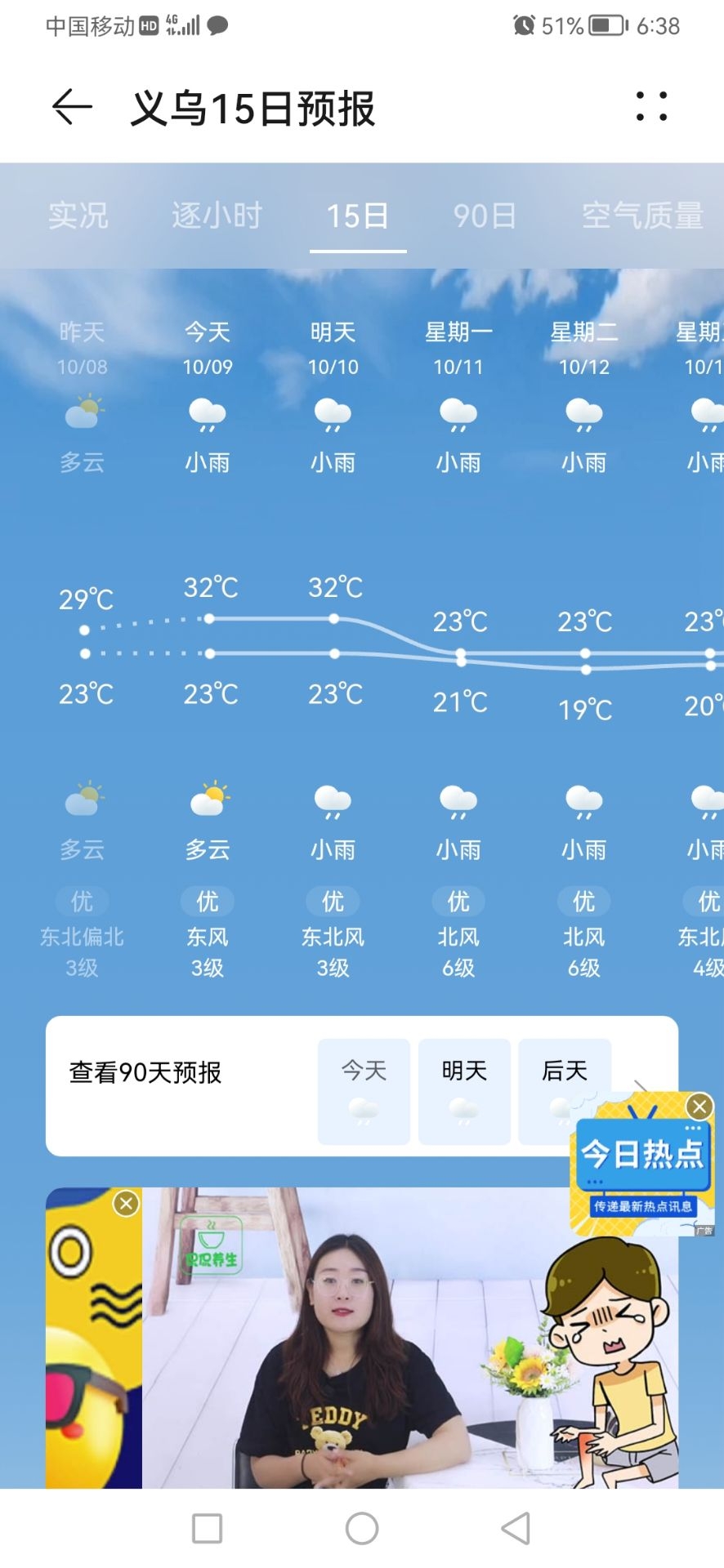Select 今天 forecast tile

pyautogui.click(x=364, y=1090)
